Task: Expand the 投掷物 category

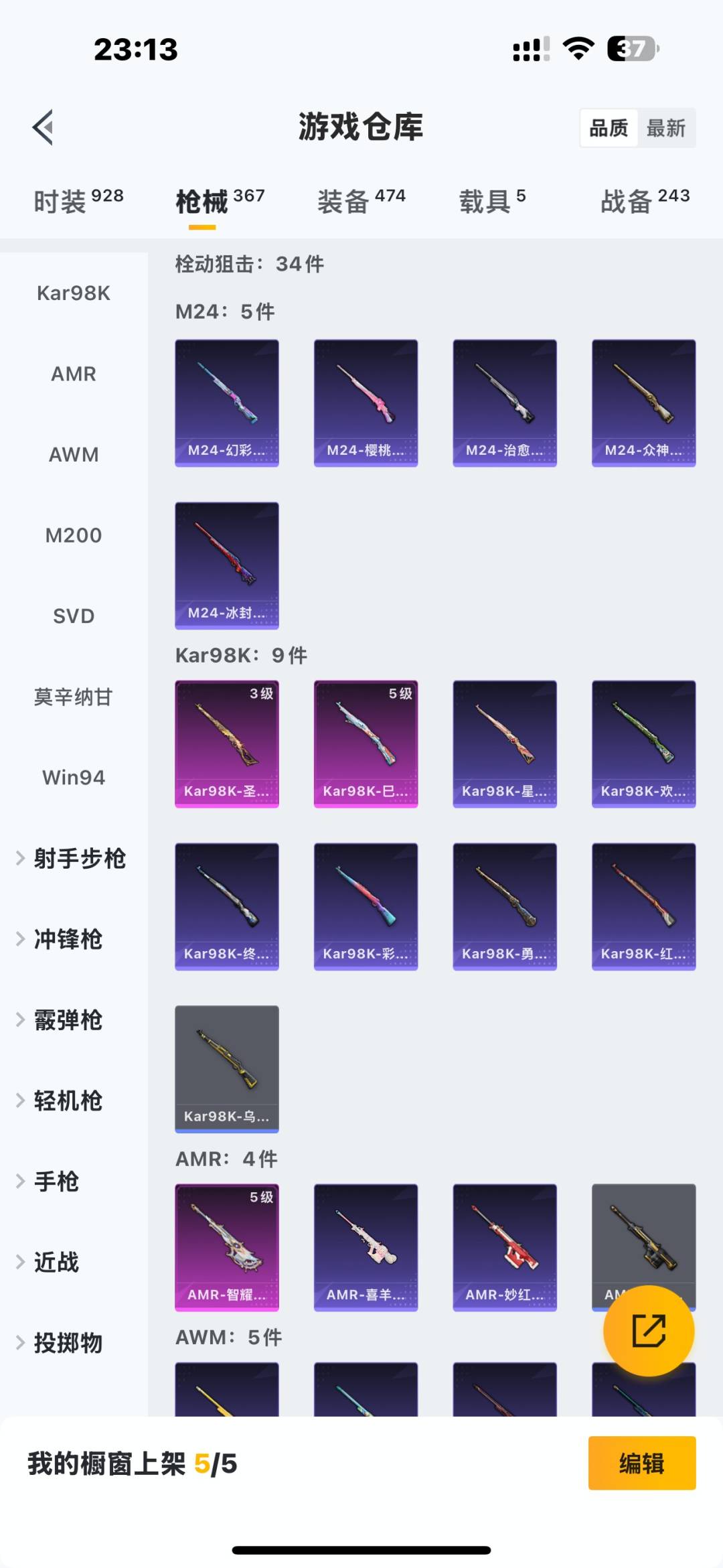Action: coord(67,1343)
